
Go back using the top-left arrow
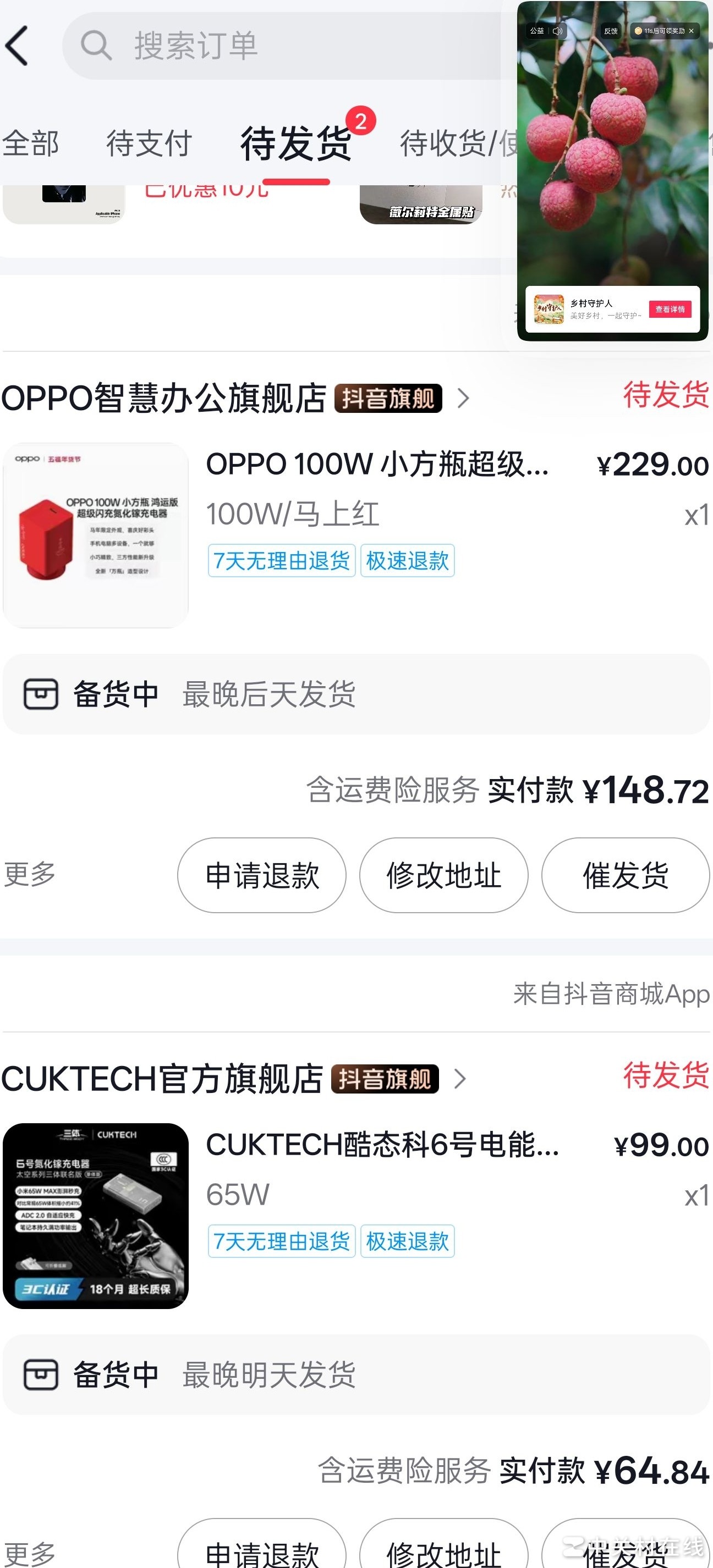click(x=17, y=46)
